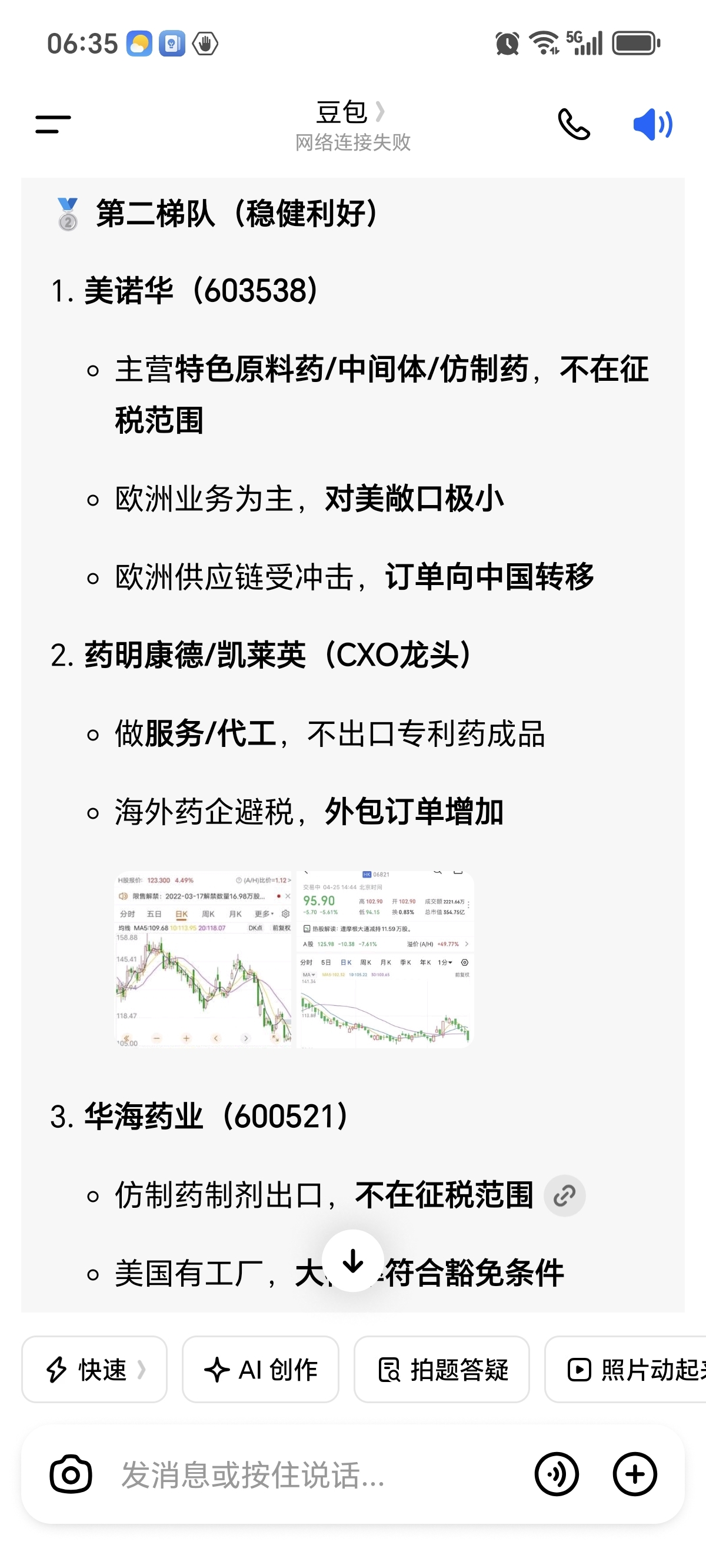Jump to bottom with the down arrow
Screen dimensions: 706x1568
pos(353,1260)
